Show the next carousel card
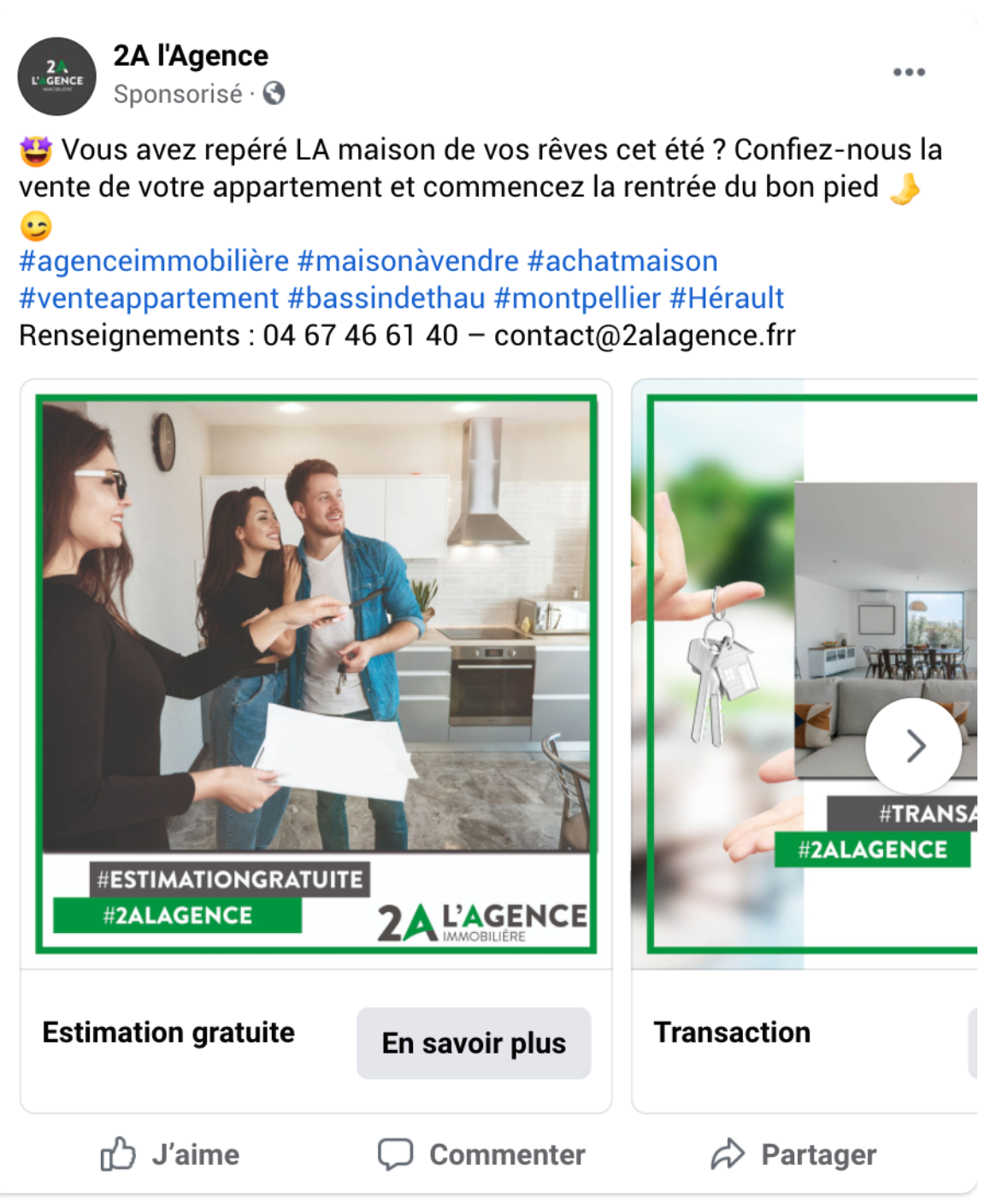Image resolution: width=1008 pixels, height=1204 pixels. tap(914, 747)
